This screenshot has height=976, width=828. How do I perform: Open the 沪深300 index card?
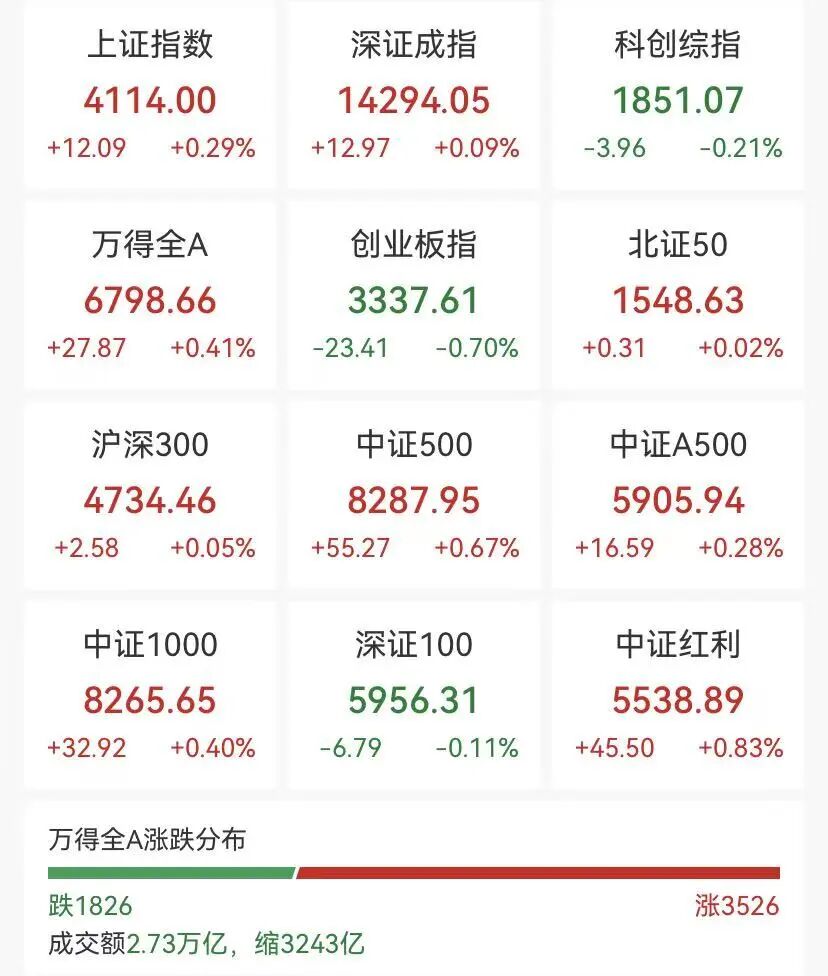[x=150, y=497]
